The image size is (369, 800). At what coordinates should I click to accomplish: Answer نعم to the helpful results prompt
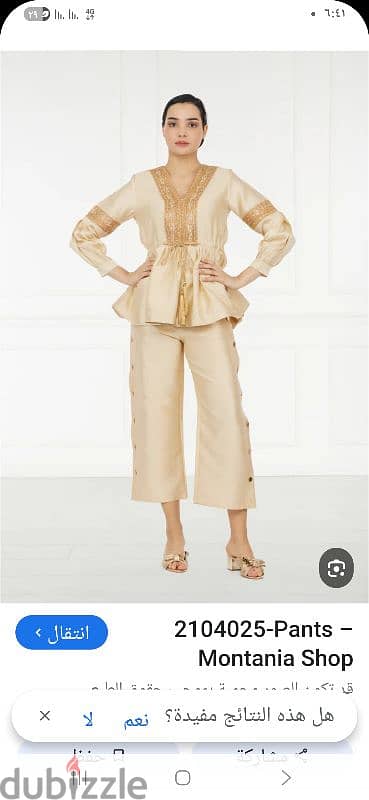tap(136, 719)
